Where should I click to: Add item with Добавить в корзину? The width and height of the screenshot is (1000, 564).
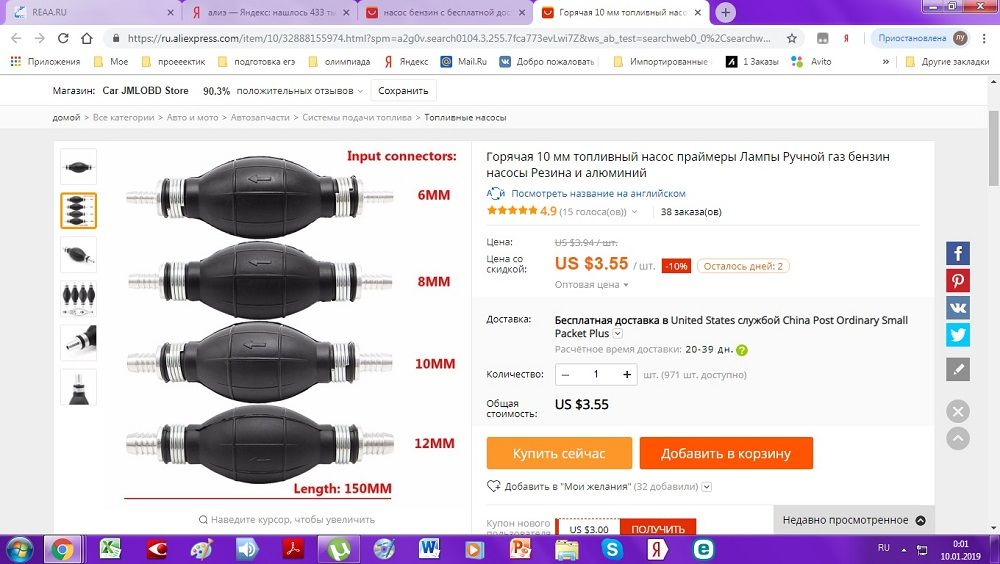pyautogui.click(x=726, y=453)
